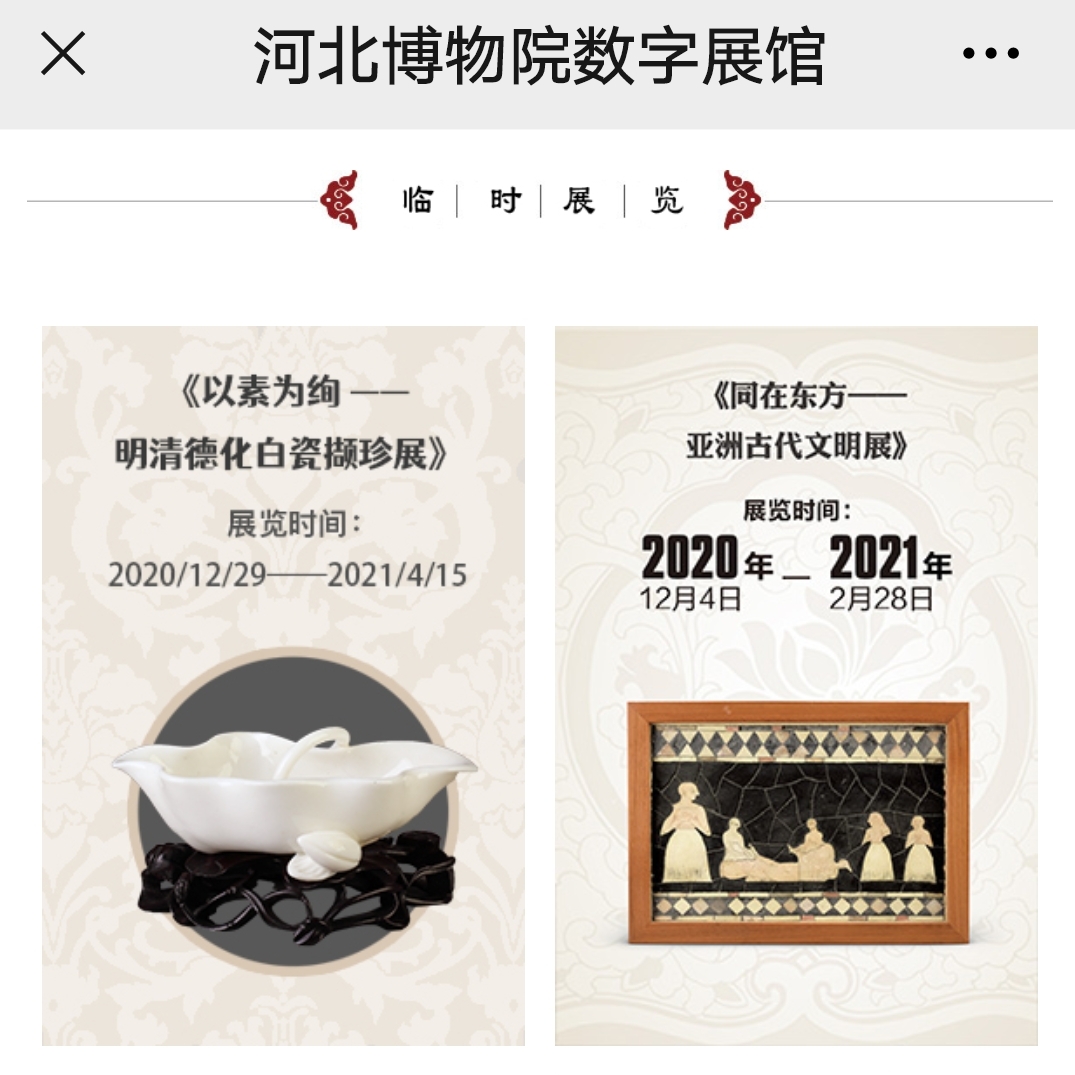Close the 河北博物院数字展馆 page
This screenshot has height=1075, width=1075.
pyautogui.click(x=63, y=54)
